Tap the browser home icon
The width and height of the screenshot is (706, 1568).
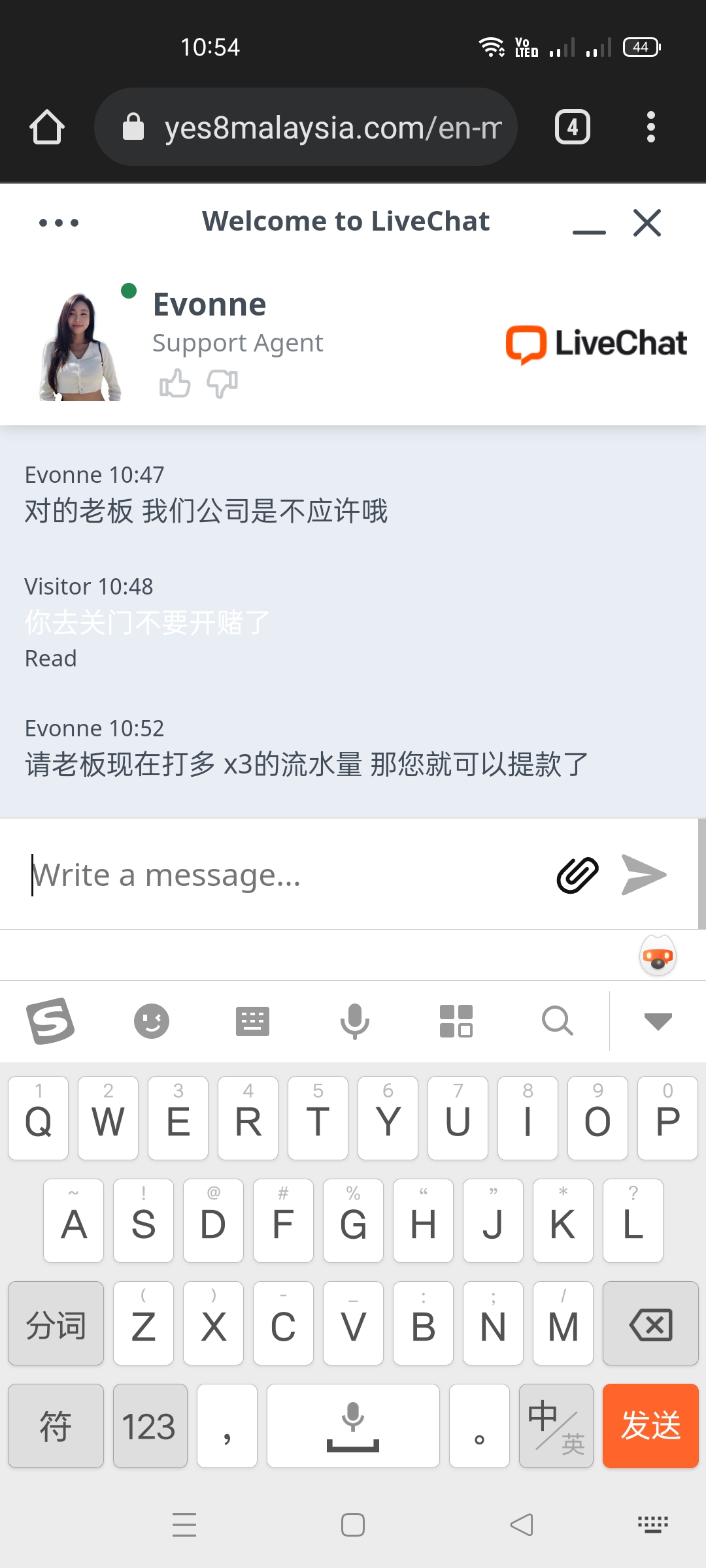click(x=46, y=127)
